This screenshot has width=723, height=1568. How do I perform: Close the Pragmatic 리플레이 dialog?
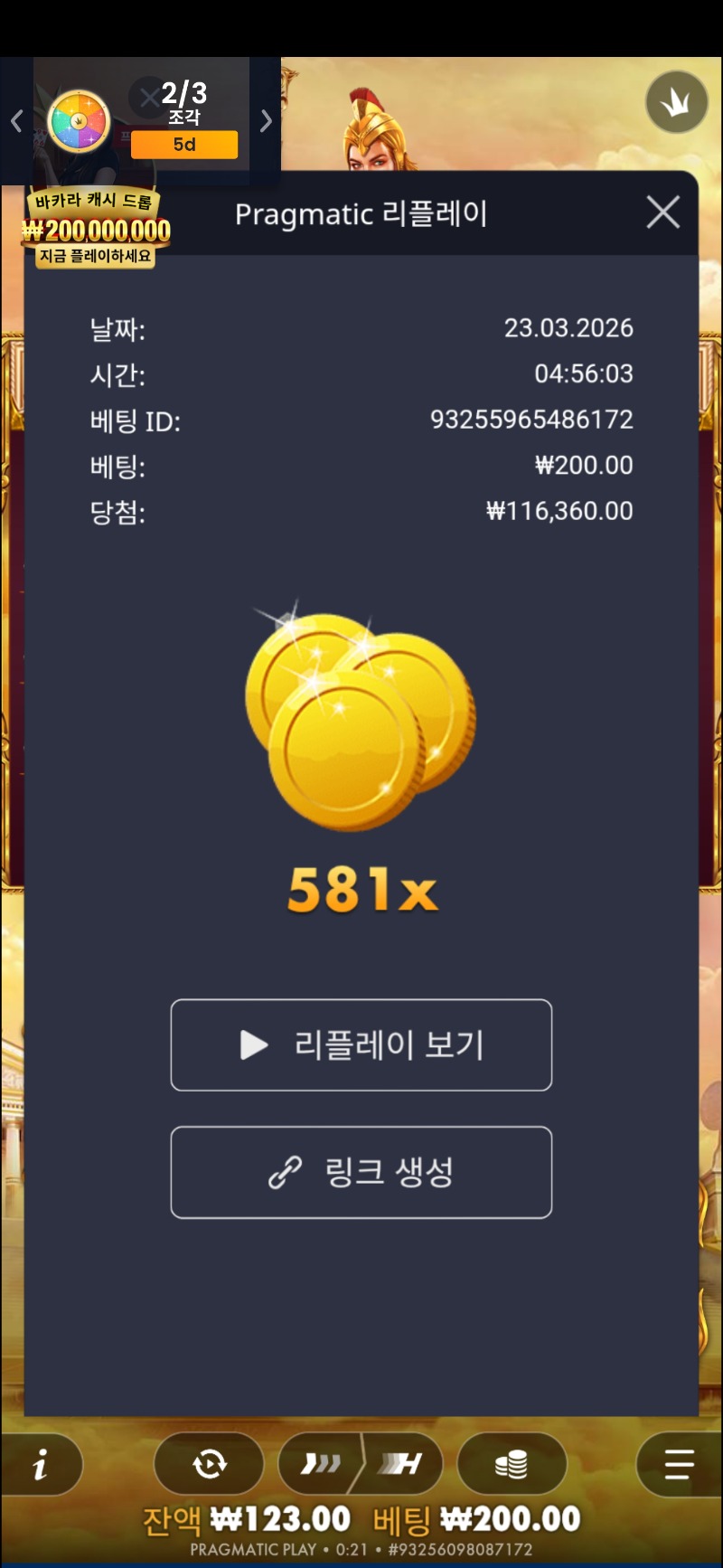tap(662, 213)
